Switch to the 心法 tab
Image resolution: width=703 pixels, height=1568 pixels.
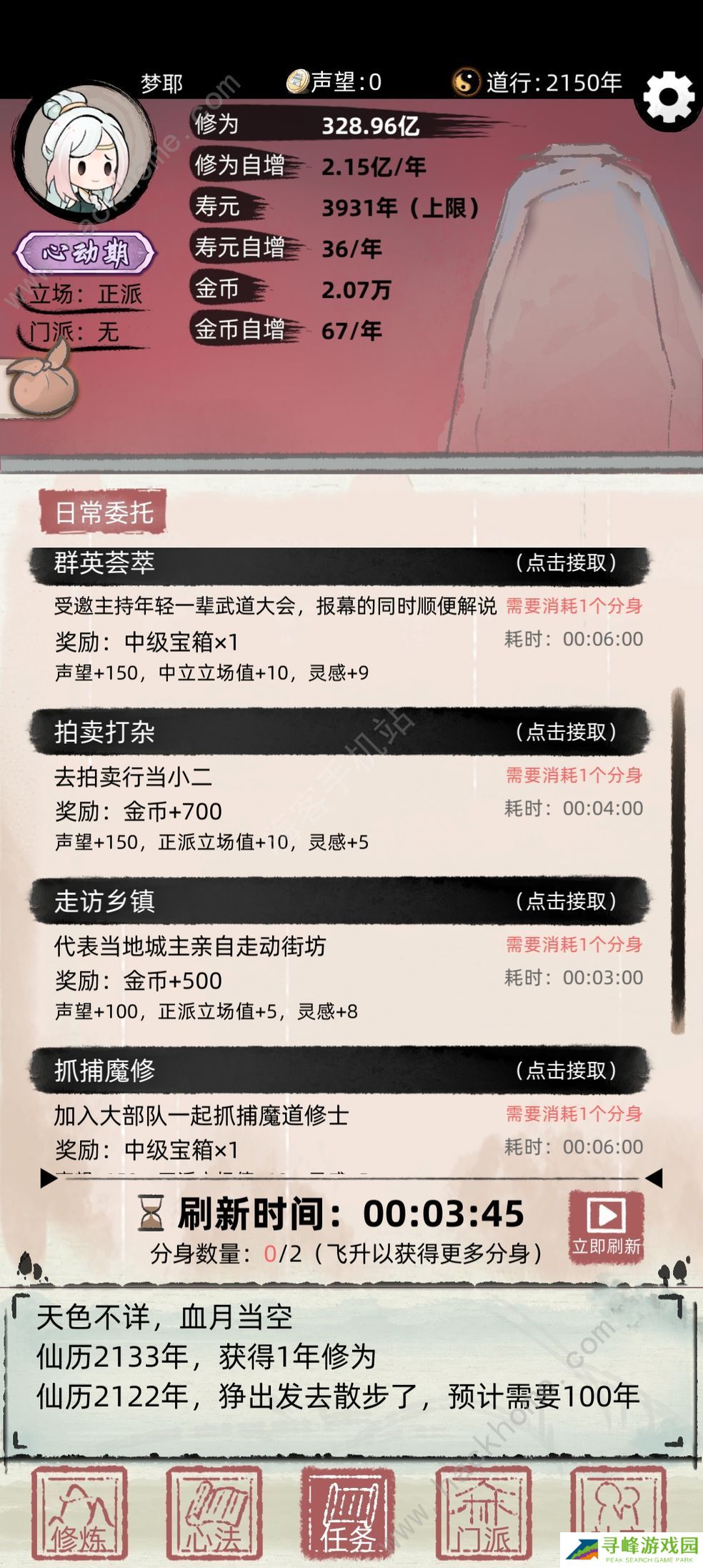pos(214,1512)
